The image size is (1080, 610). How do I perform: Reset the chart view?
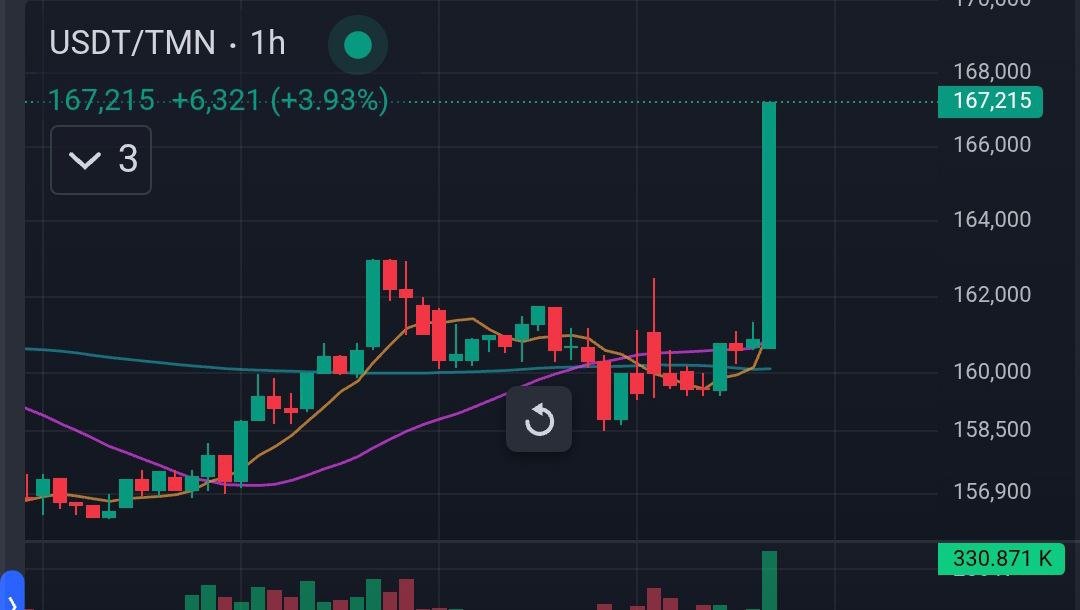(539, 420)
